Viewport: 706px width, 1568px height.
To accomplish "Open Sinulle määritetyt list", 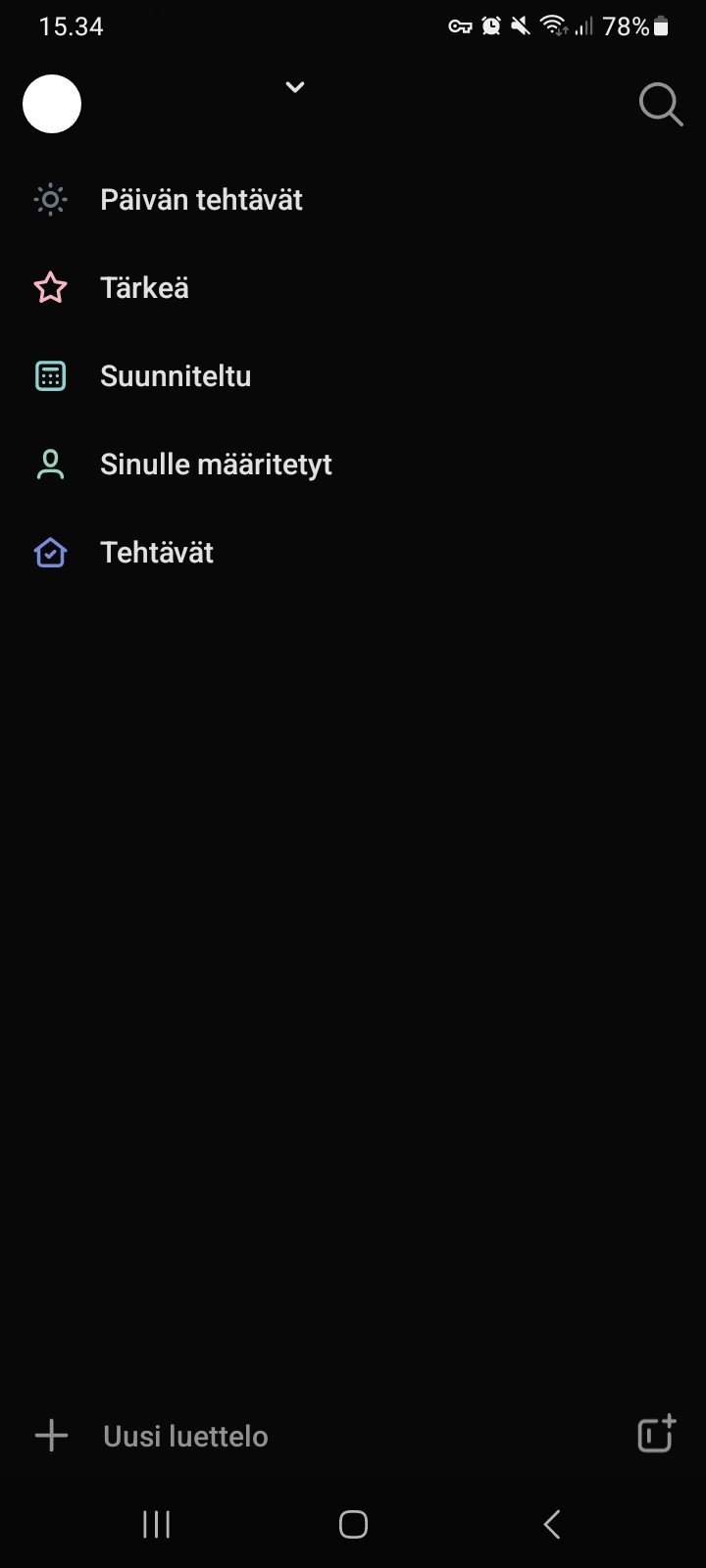I will coord(353,465).
